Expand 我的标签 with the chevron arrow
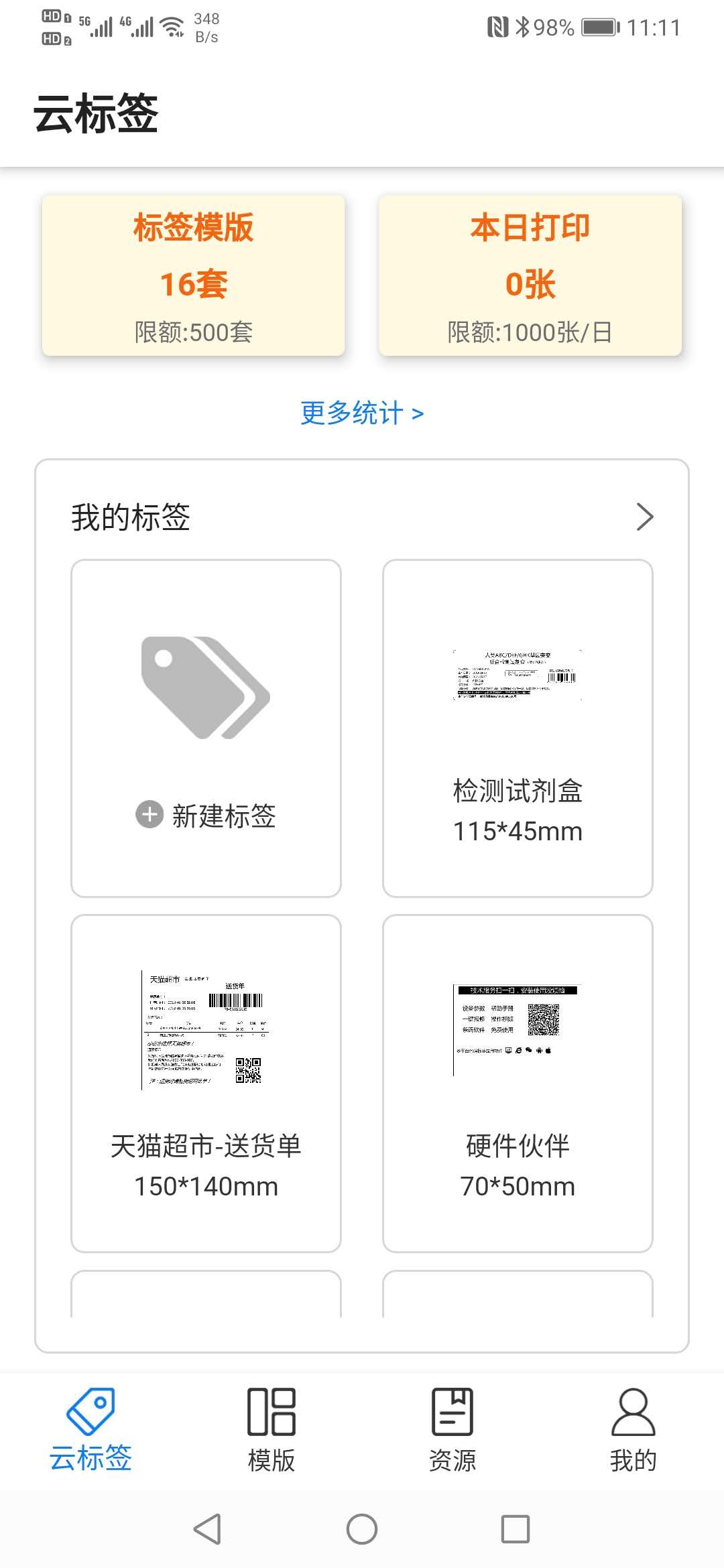724x1568 pixels. [644, 517]
